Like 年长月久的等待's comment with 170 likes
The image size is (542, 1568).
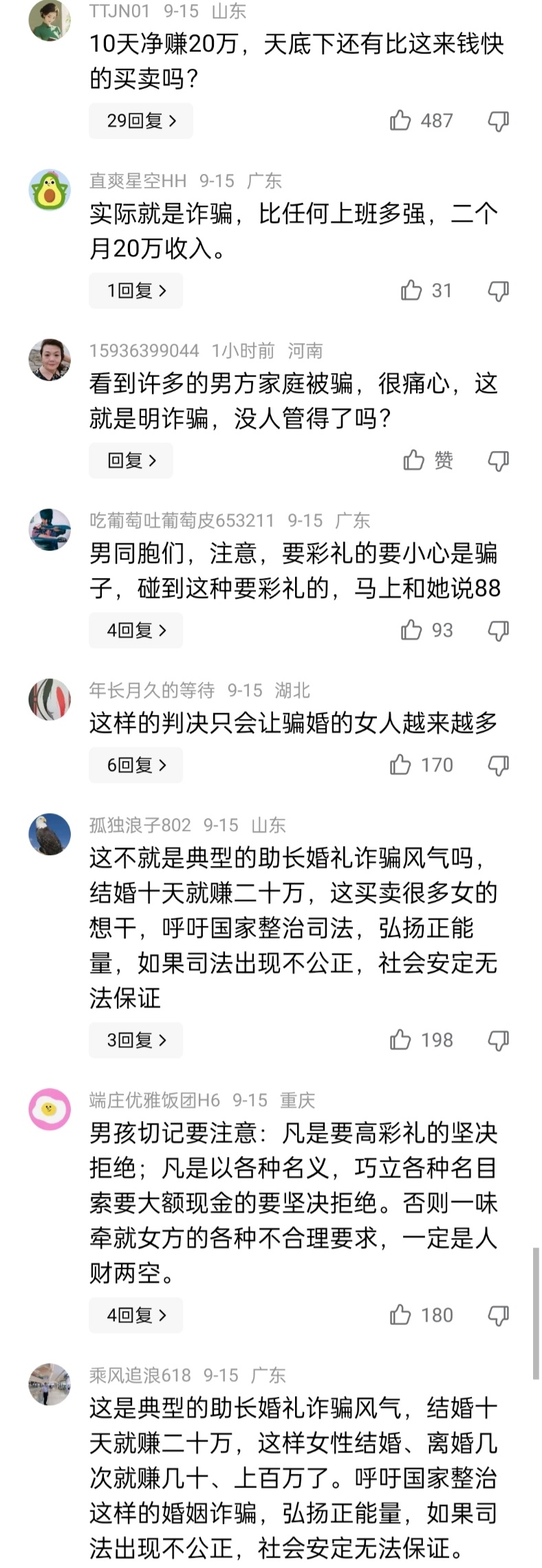400,764
